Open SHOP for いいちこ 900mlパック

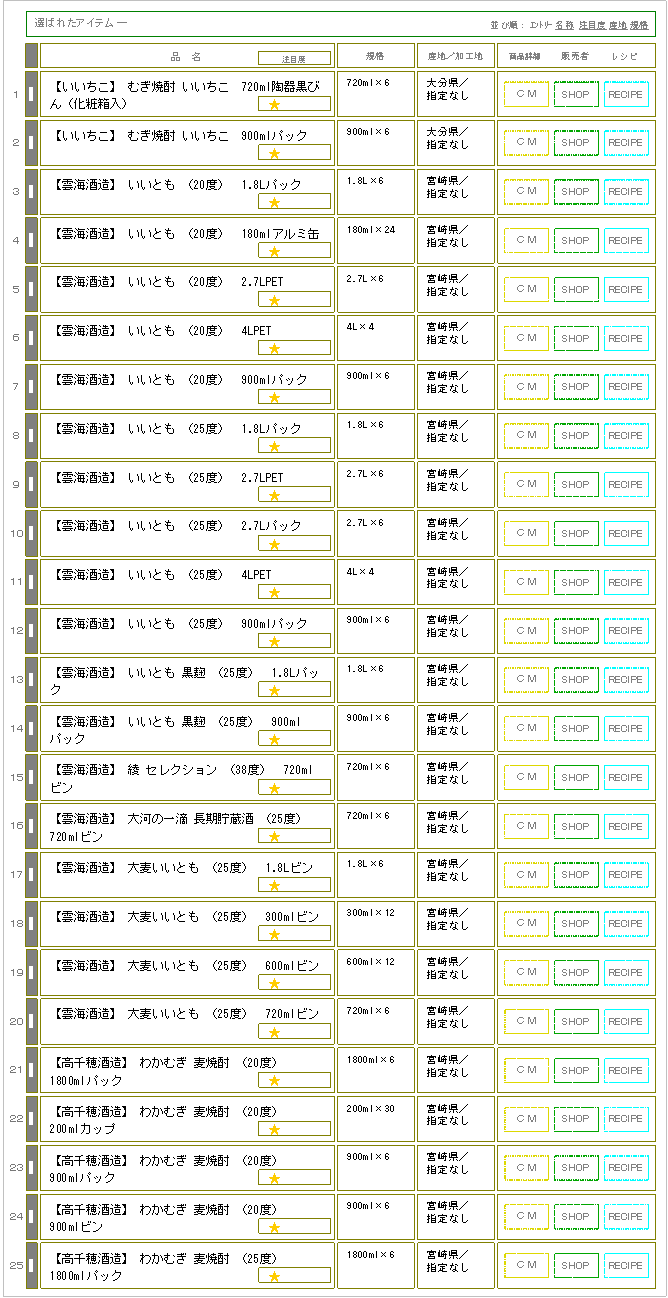tap(576, 143)
